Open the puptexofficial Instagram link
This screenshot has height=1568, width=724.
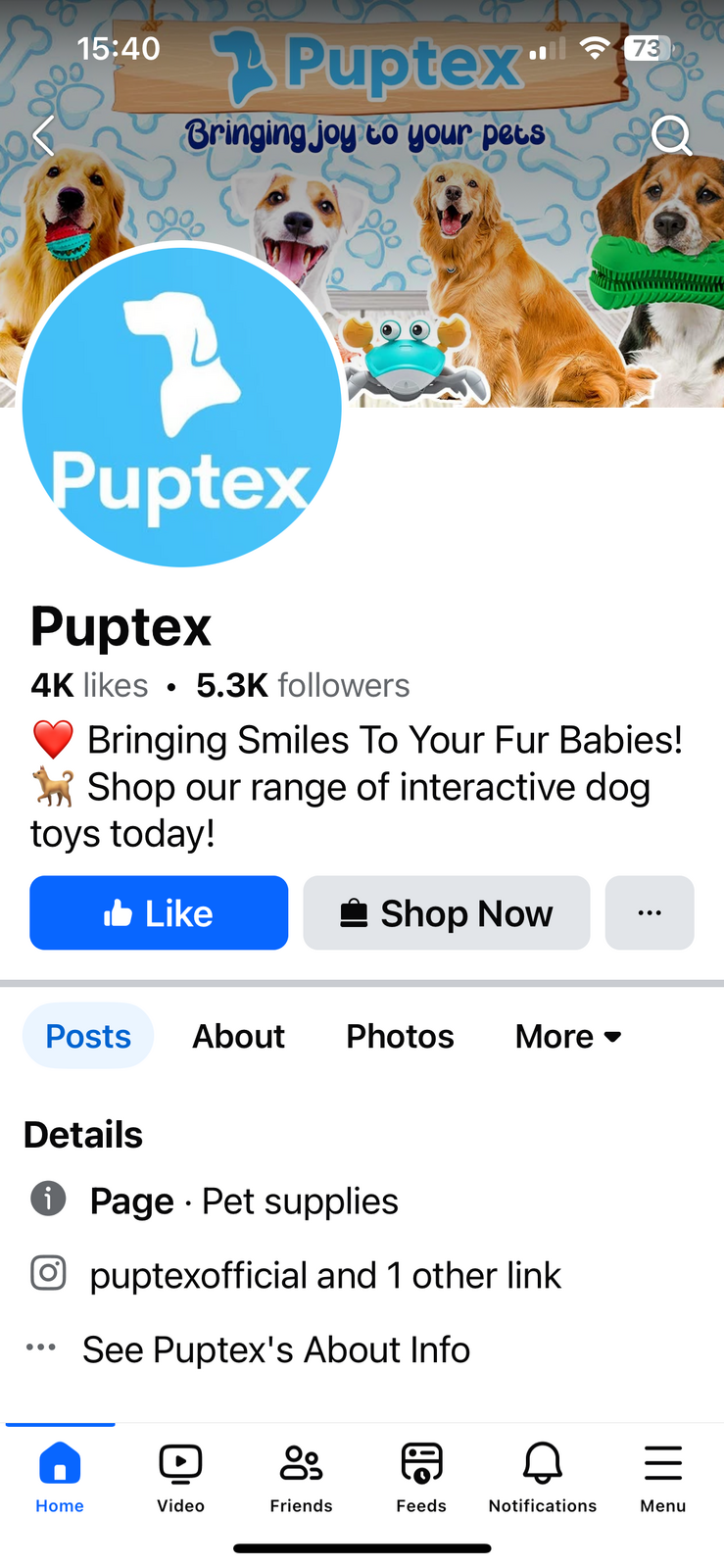(x=324, y=1275)
